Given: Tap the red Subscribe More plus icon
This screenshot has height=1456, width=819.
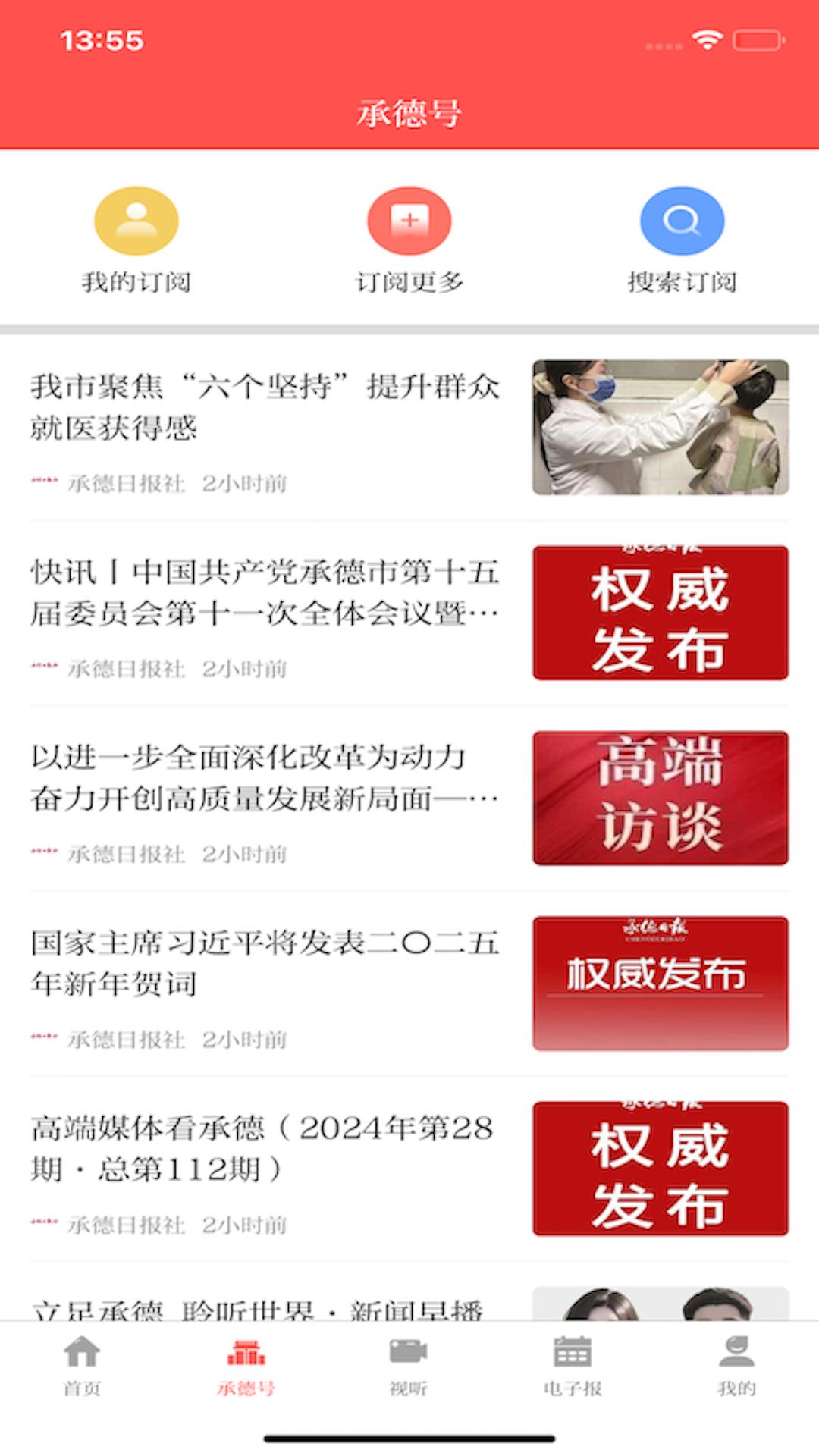Looking at the screenshot, I should pyautogui.click(x=409, y=220).
